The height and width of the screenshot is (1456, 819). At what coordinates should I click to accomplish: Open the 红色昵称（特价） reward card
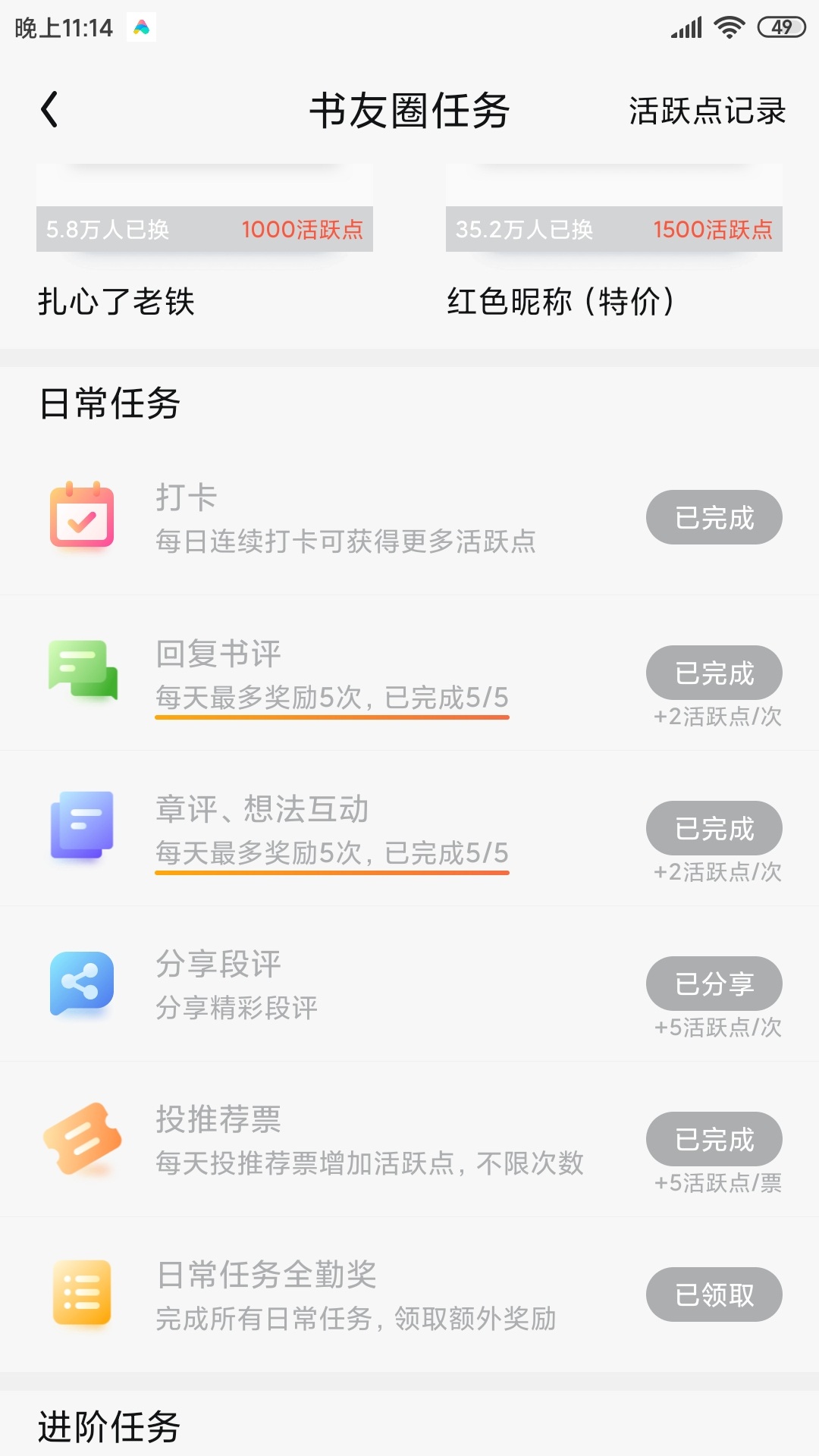tap(614, 243)
